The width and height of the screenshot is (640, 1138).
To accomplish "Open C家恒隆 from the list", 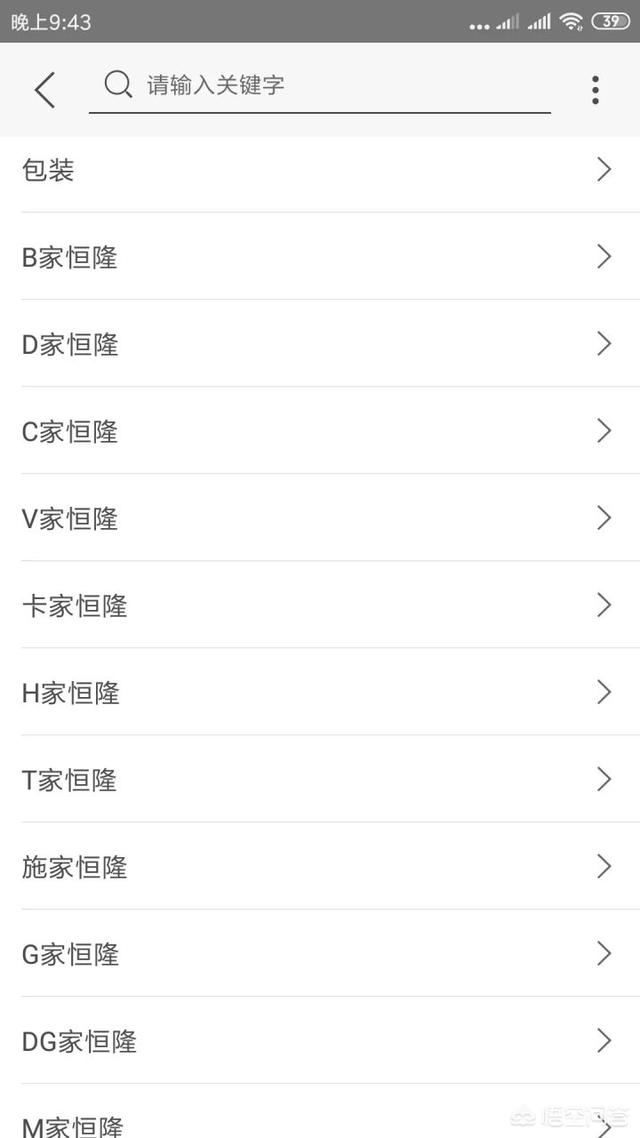I will (320, 431).
